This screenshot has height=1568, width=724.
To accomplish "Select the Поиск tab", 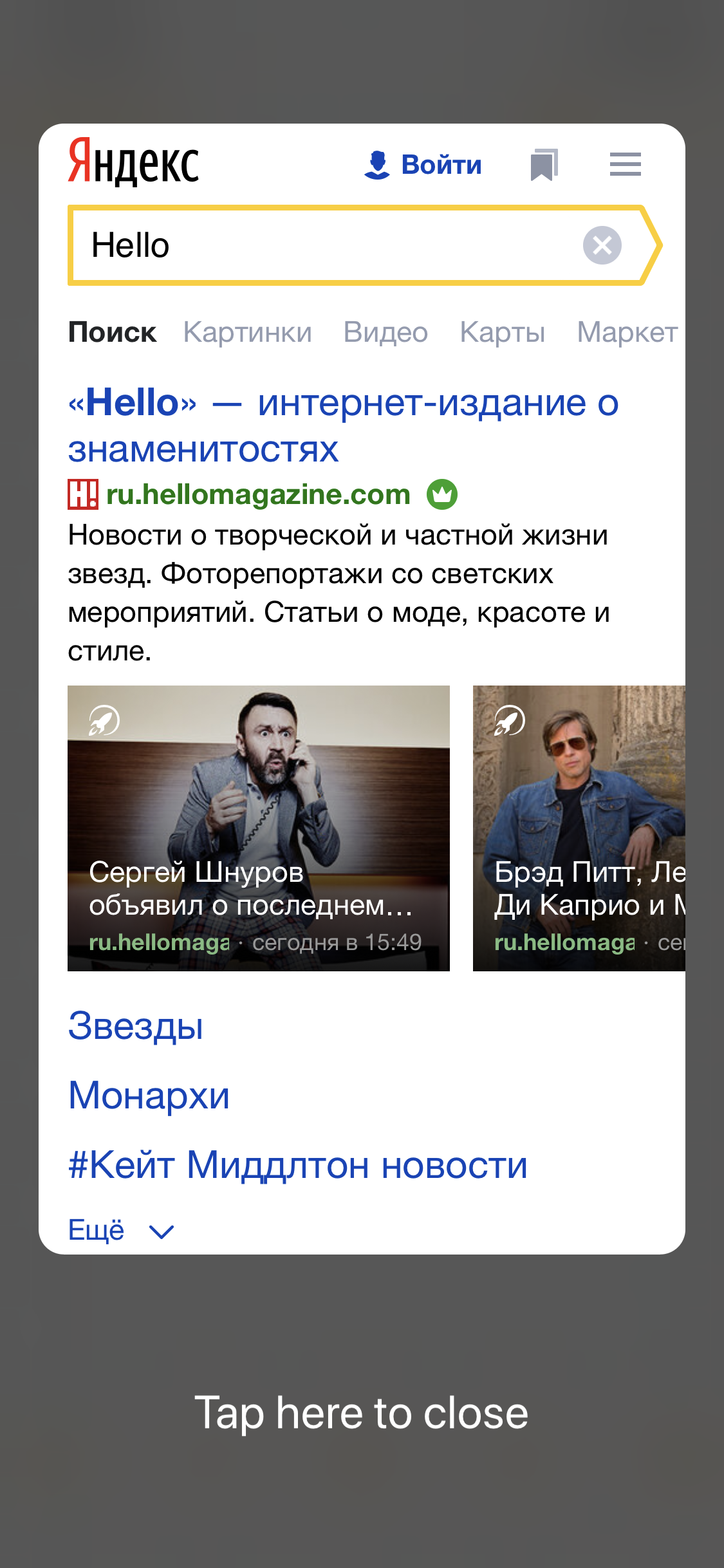I will 112,332.
